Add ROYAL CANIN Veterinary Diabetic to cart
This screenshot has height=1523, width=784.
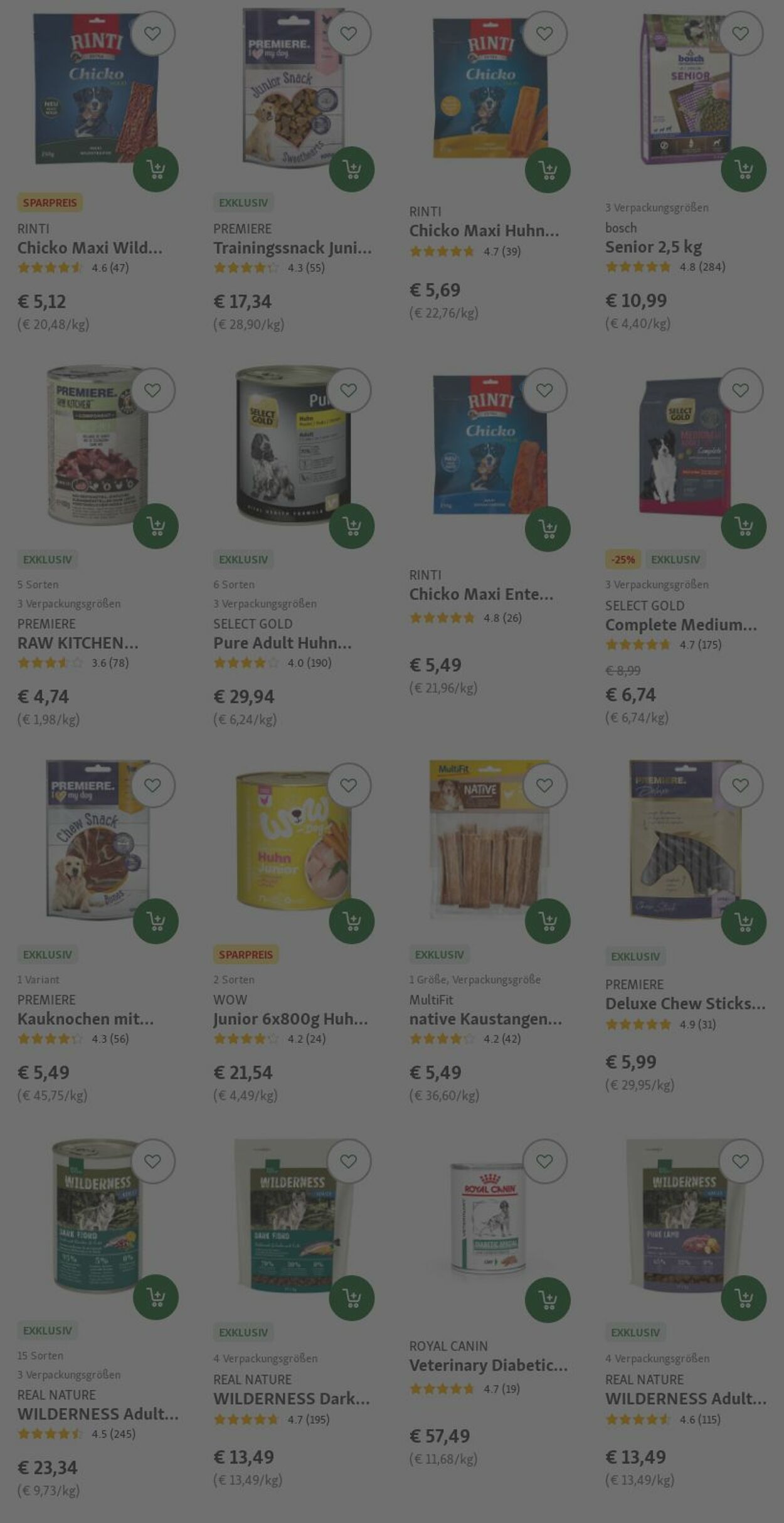tap(548, 1300)
